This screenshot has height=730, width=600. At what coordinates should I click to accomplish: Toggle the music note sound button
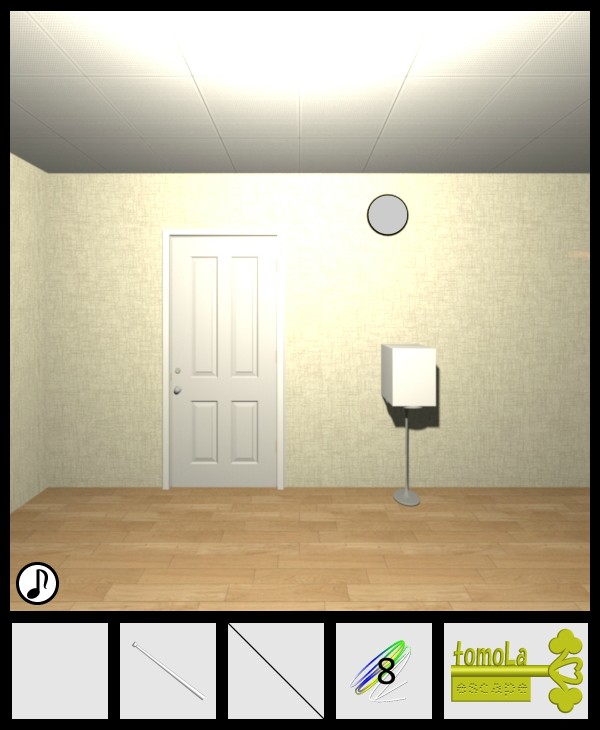coord(37,583)
